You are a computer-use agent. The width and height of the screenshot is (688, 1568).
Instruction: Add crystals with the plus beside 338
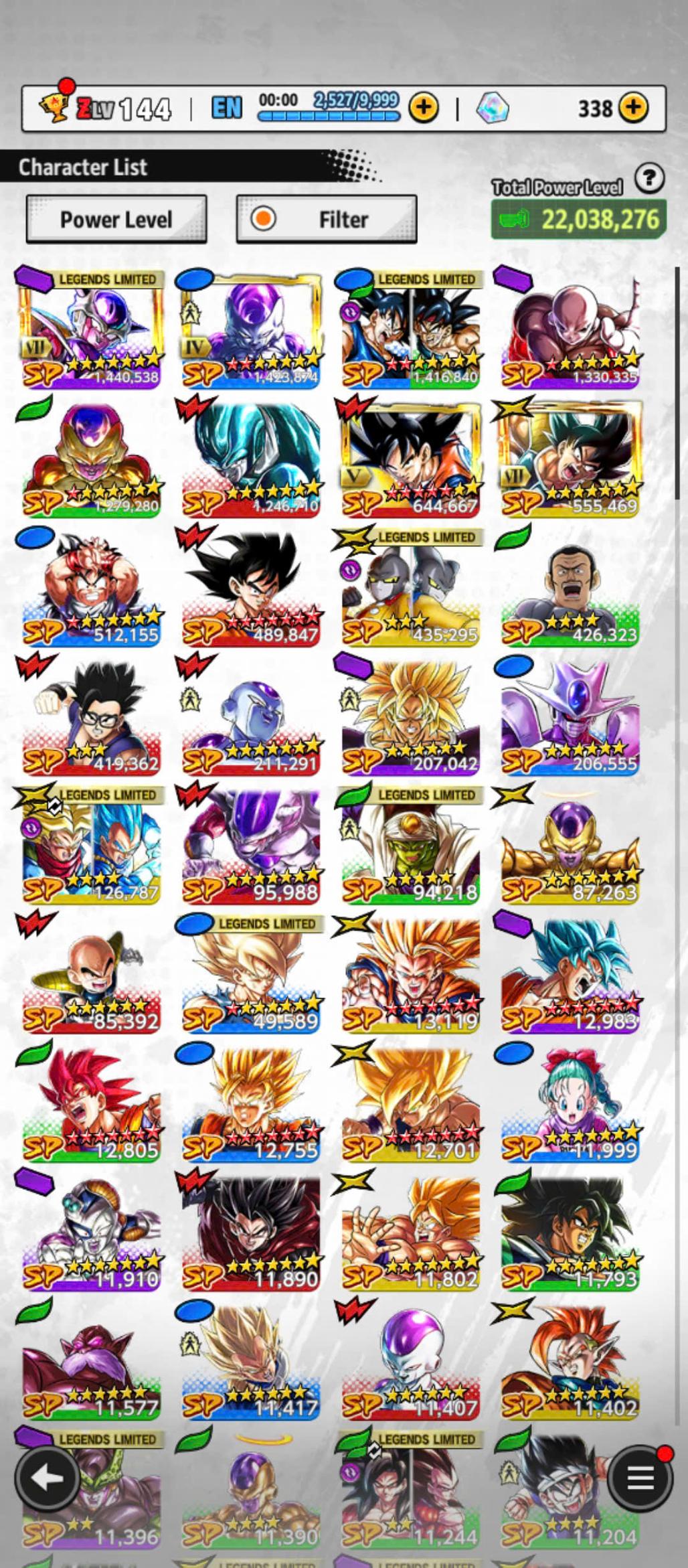pyautogui.click(x=633, y=107)
